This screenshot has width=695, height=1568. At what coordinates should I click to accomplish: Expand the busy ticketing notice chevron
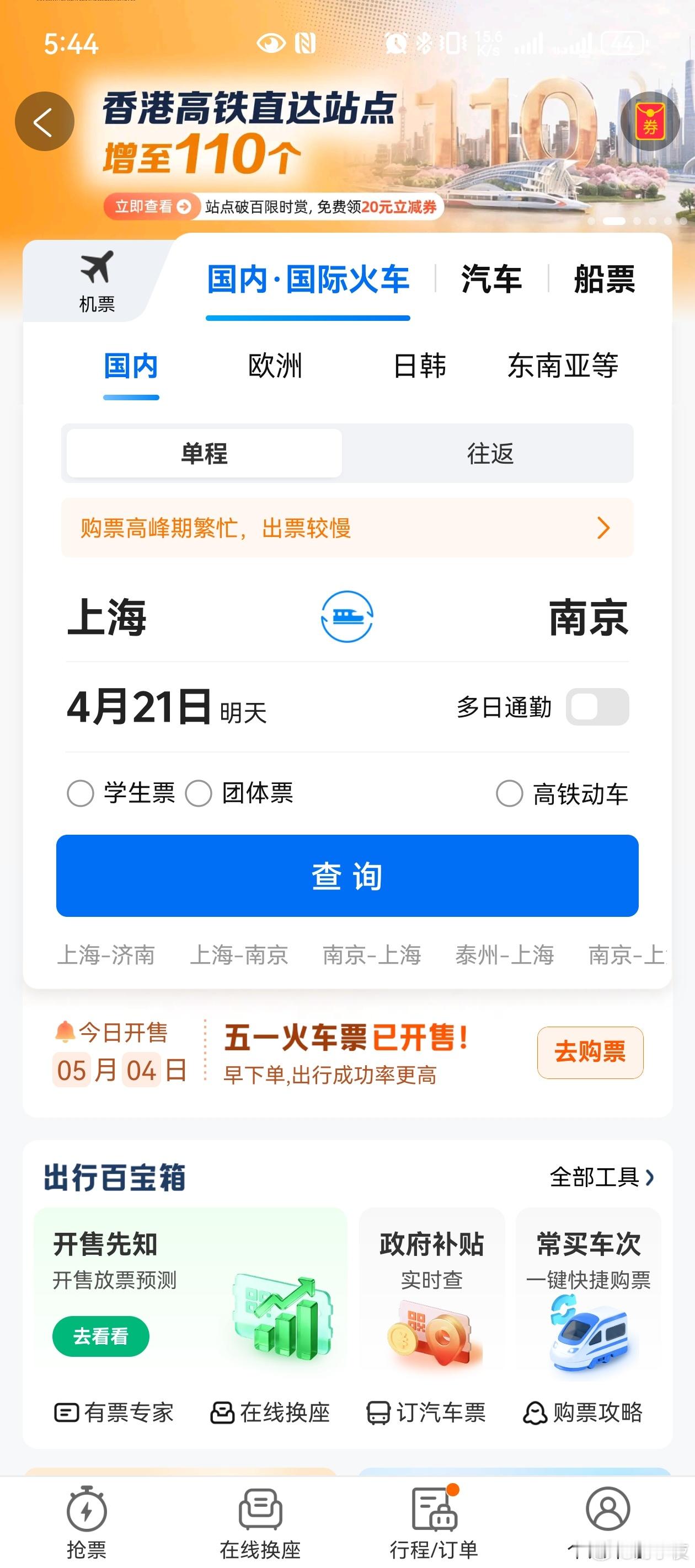pyautogui.click(x=602, y=528)
